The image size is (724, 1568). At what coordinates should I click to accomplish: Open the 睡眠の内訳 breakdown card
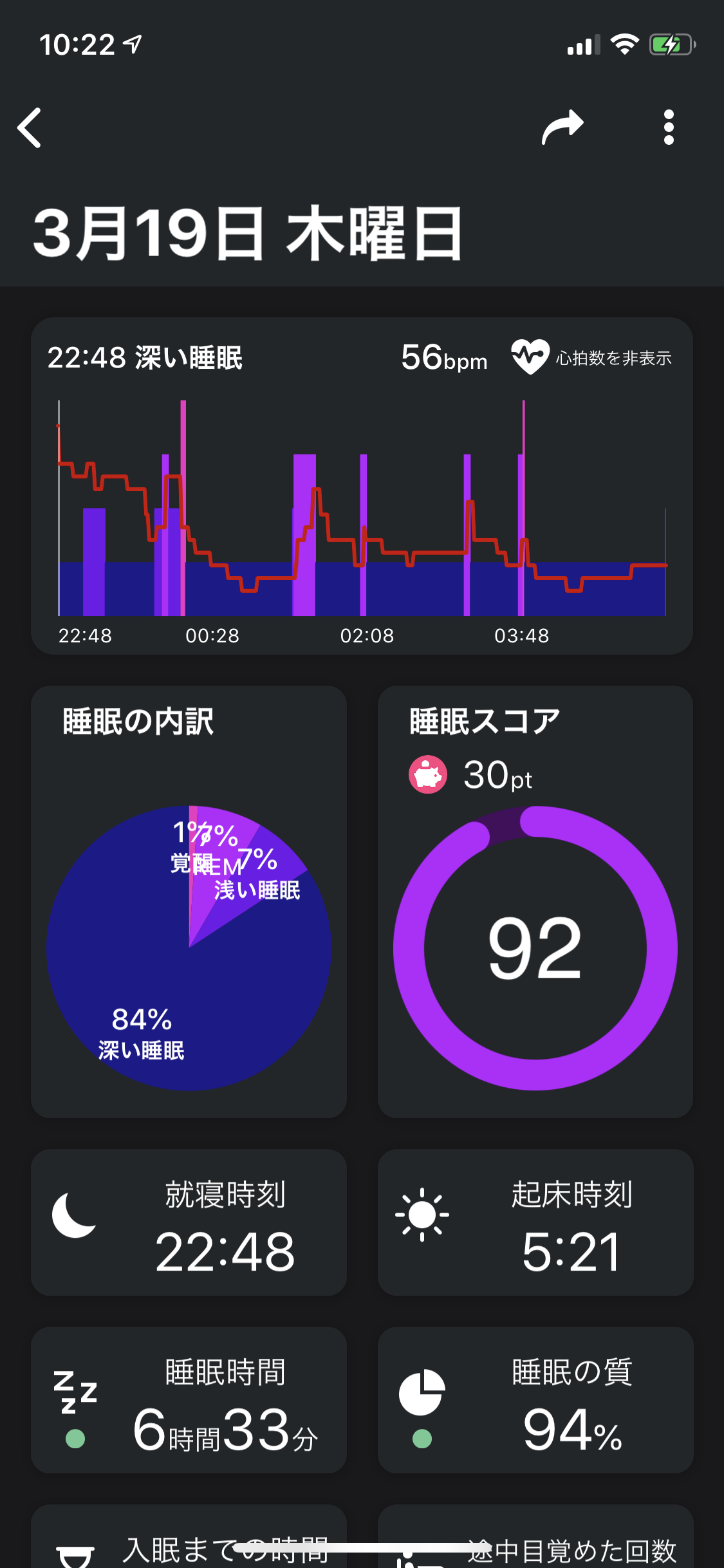pyautogui.click(x=189, y=901)
